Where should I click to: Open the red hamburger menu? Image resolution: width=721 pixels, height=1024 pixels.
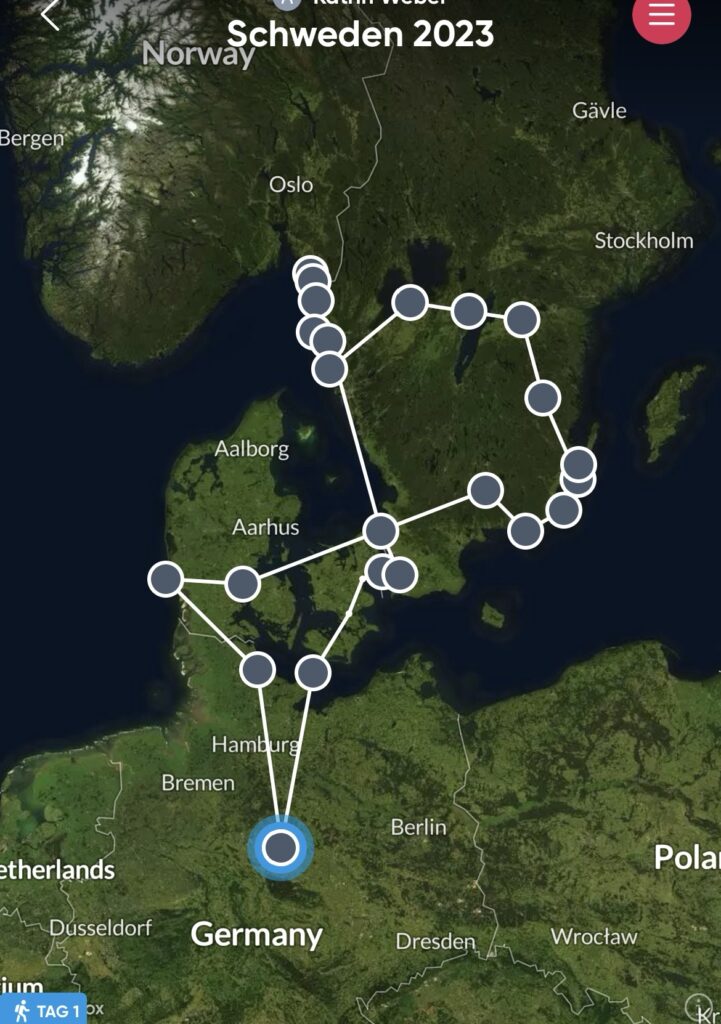click(x=661, y=15)
